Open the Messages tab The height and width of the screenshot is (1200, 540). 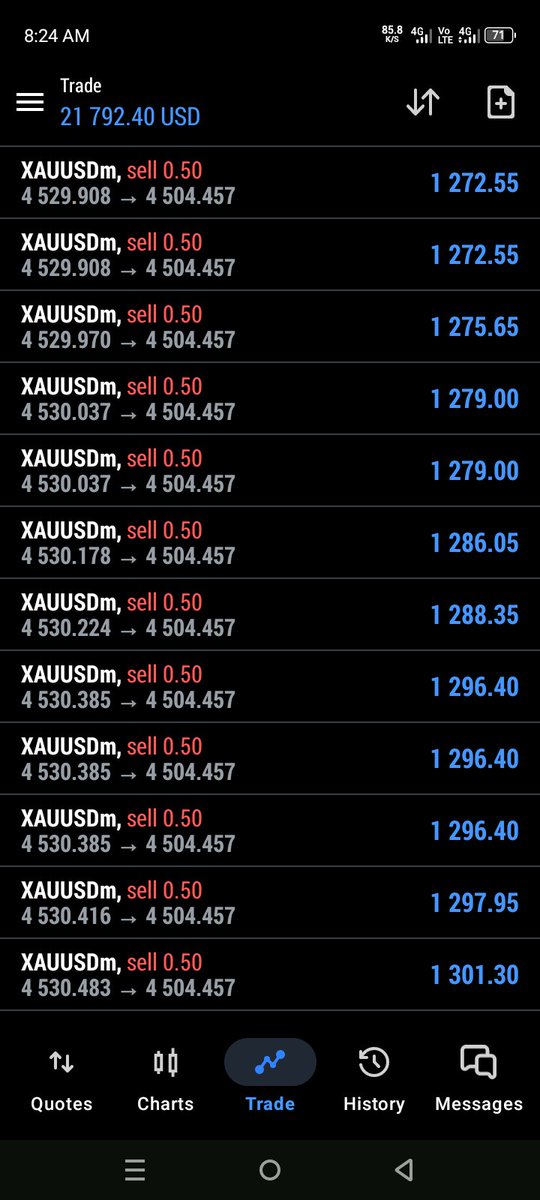(x=478, y=1080)
